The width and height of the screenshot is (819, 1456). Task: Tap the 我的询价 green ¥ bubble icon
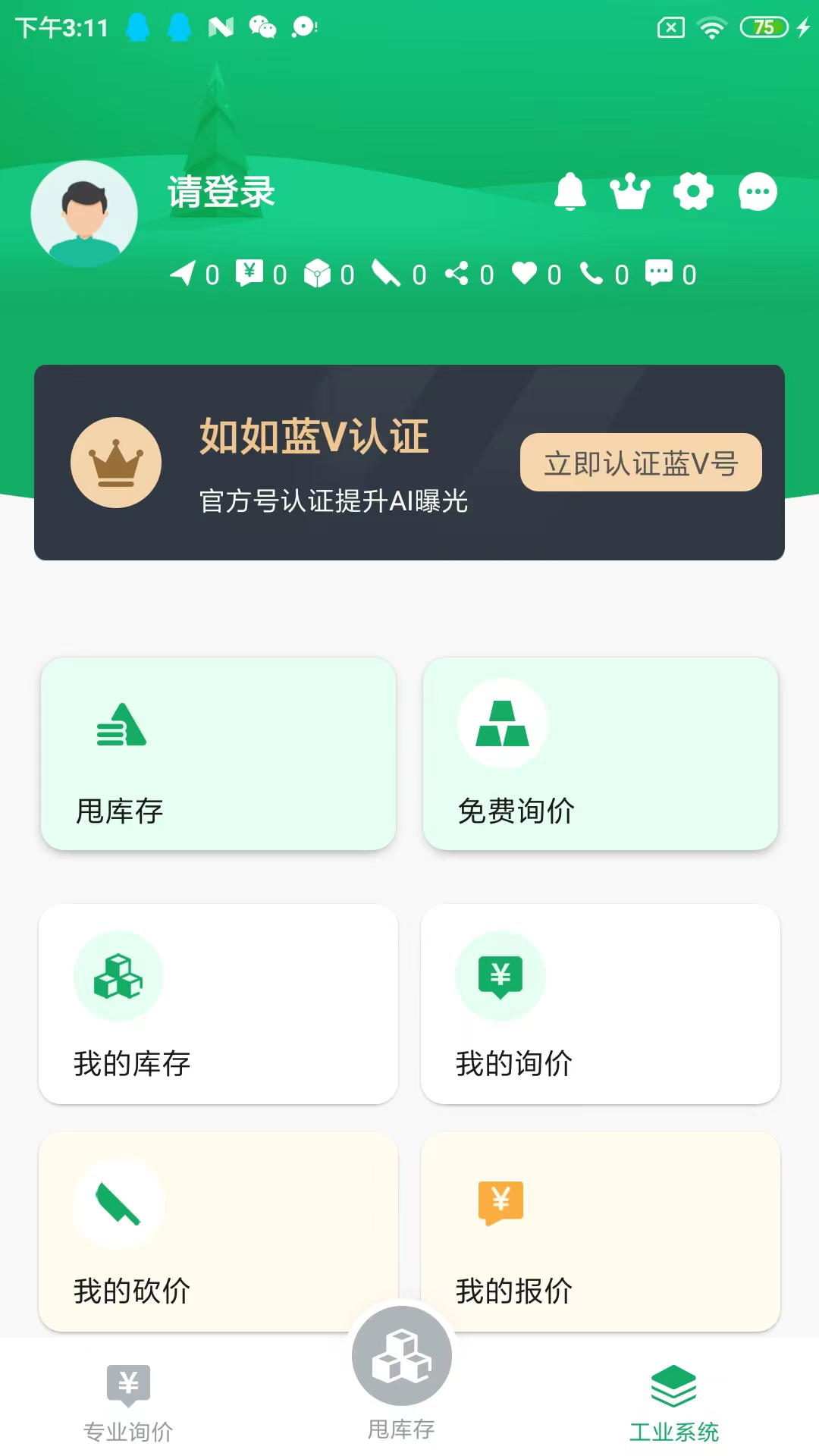(501, 978)
